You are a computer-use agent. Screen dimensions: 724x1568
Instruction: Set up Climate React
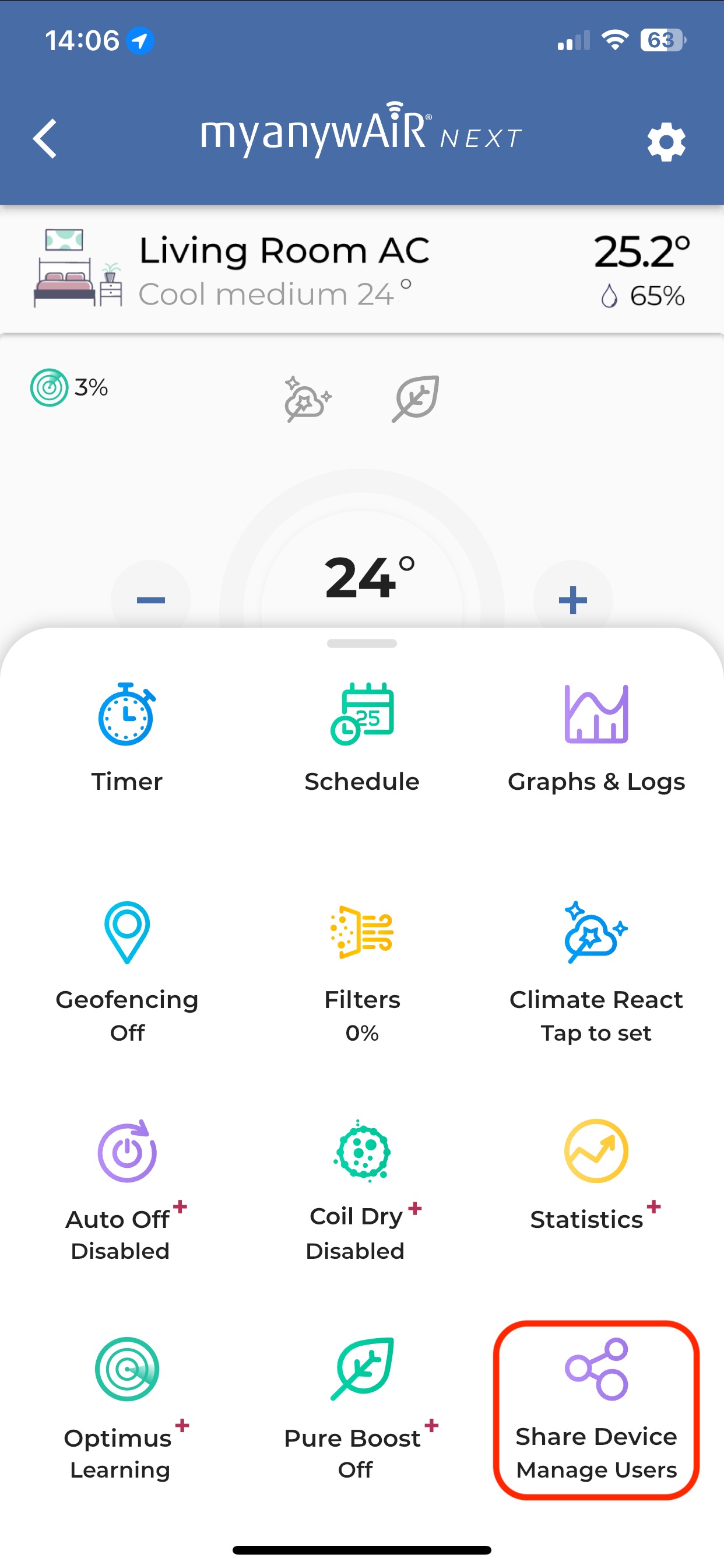point(596,972)
